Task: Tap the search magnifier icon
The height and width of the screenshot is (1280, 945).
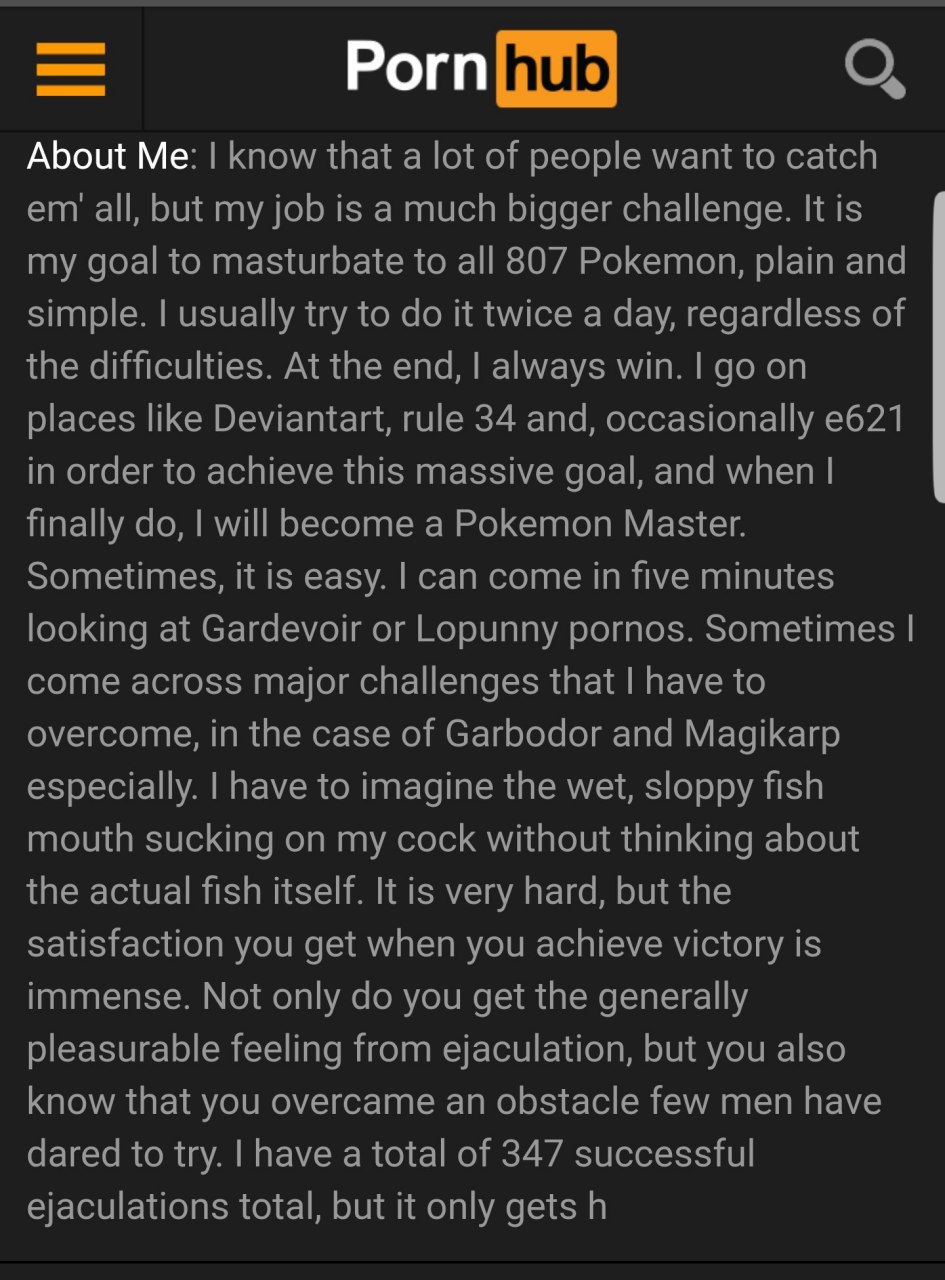Action: pos(874,69)
